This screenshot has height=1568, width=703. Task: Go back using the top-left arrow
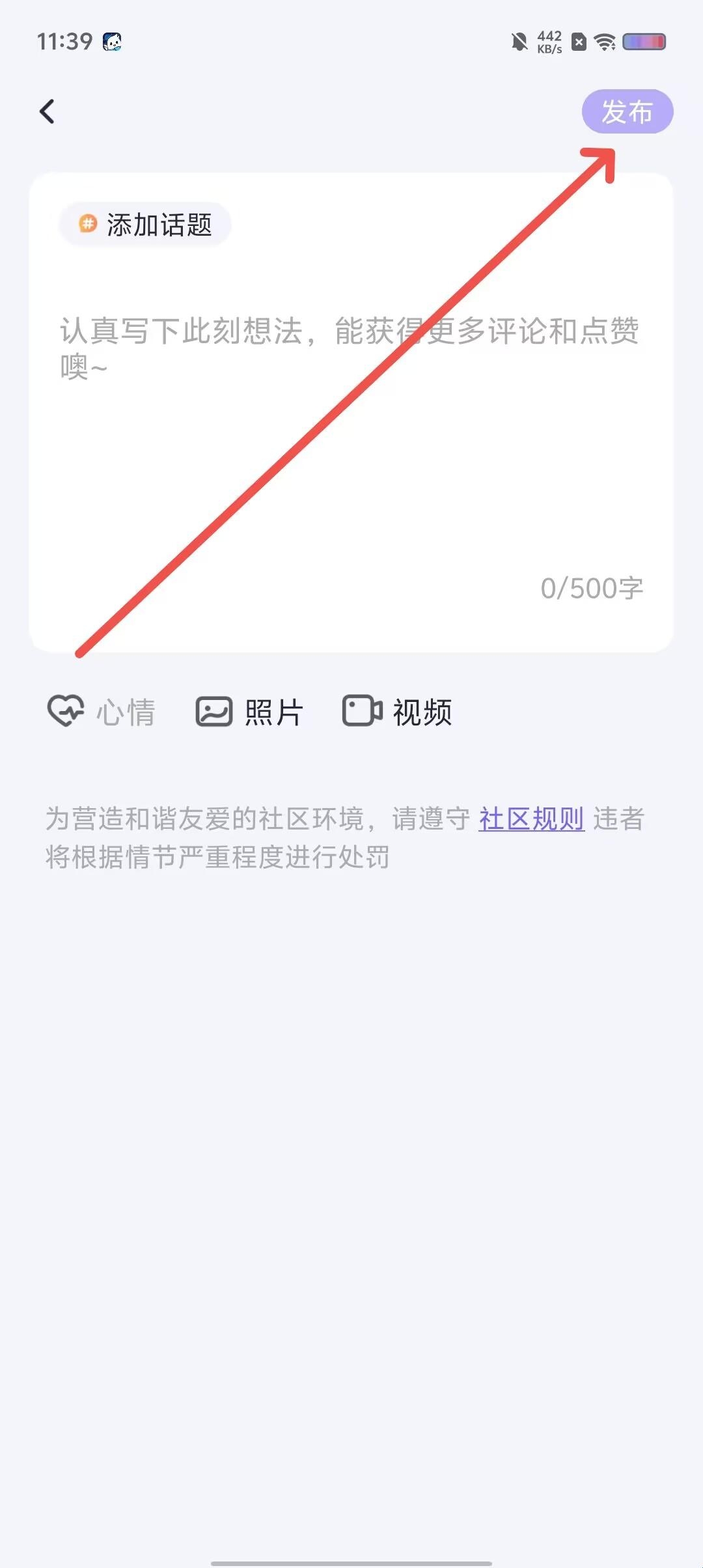[47, 112]
